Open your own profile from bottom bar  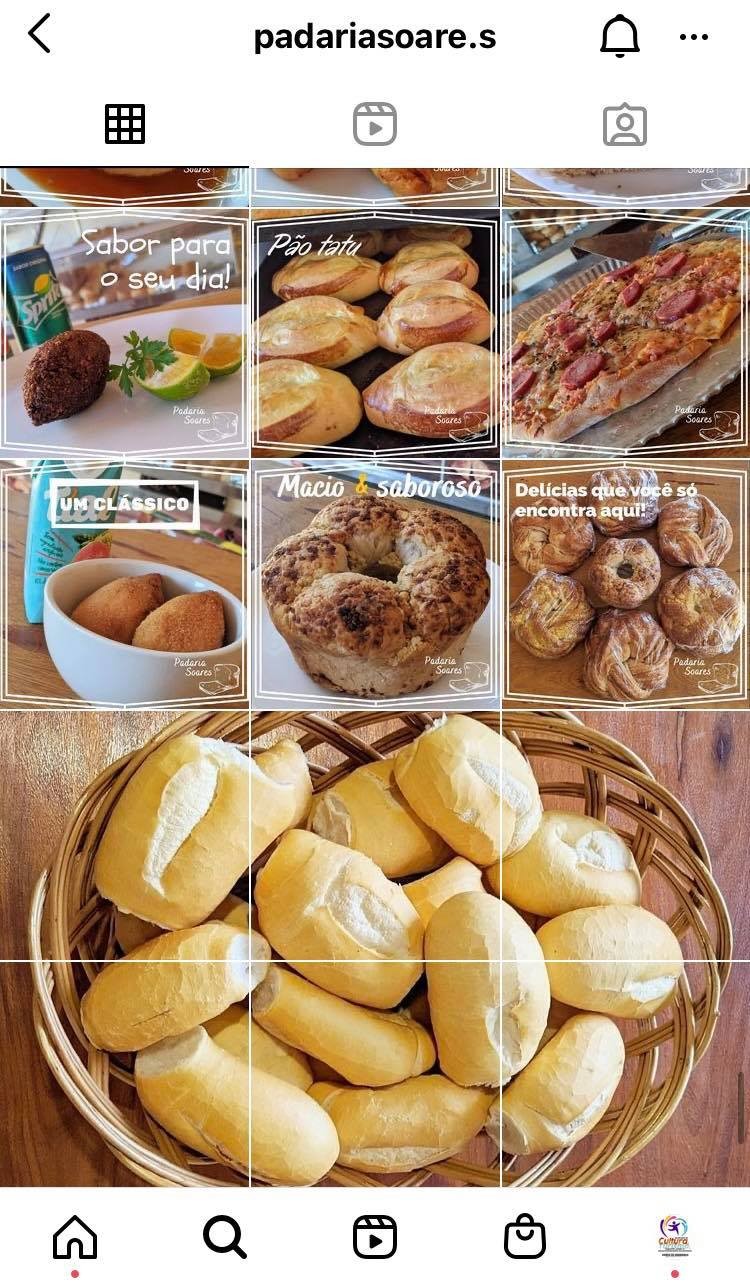675,1236
